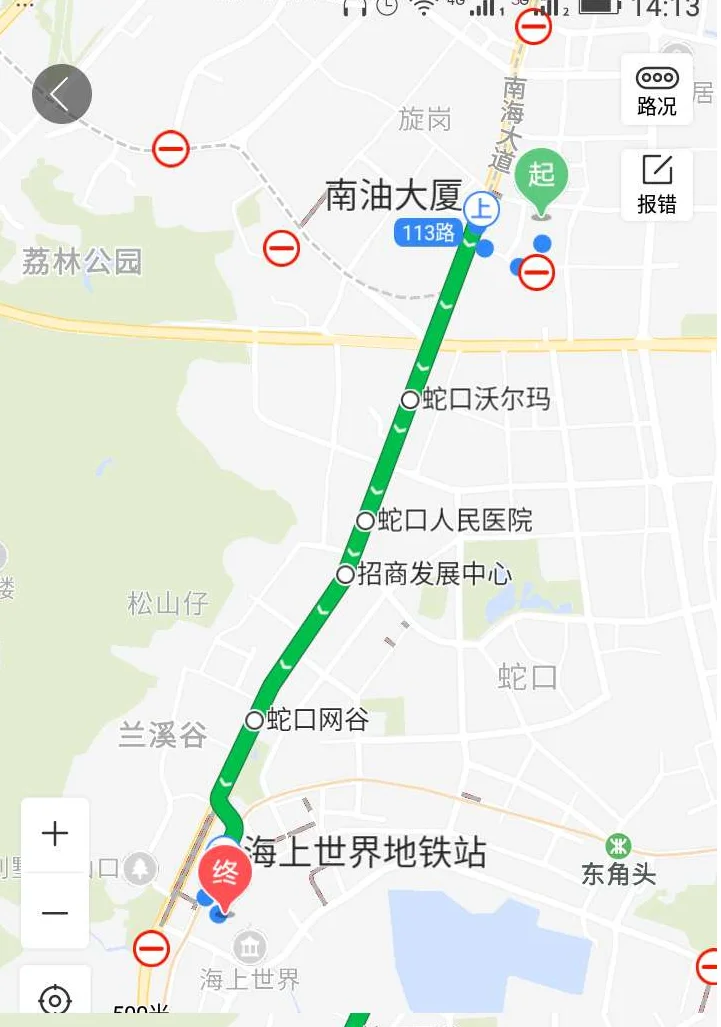Image resolution: width=721 pixels, height=1027 pixels.
Task: Open the 路况 traffic conditions panel
Action: 657,91
